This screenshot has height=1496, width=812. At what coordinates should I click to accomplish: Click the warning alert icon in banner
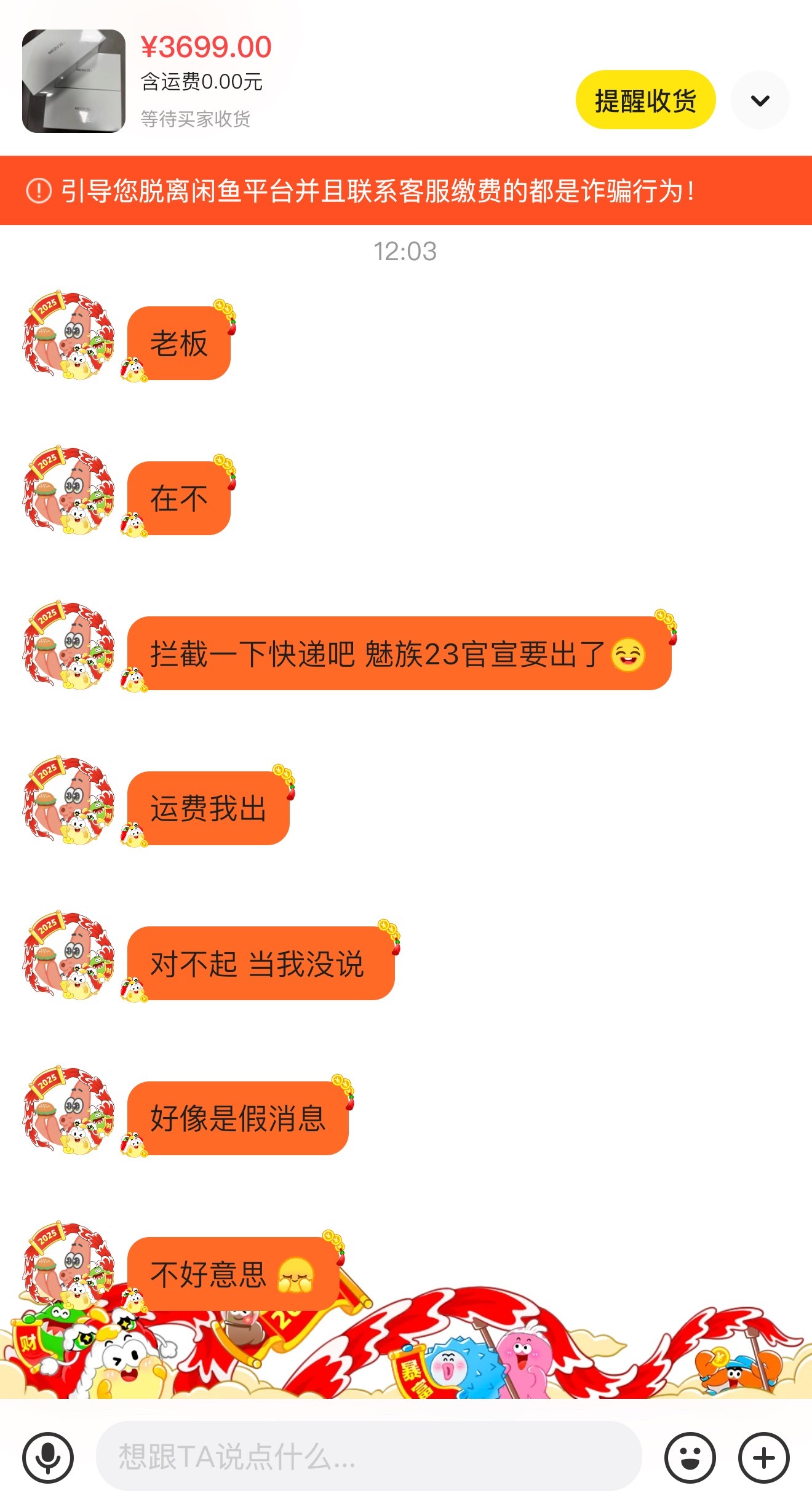point(38,192)
